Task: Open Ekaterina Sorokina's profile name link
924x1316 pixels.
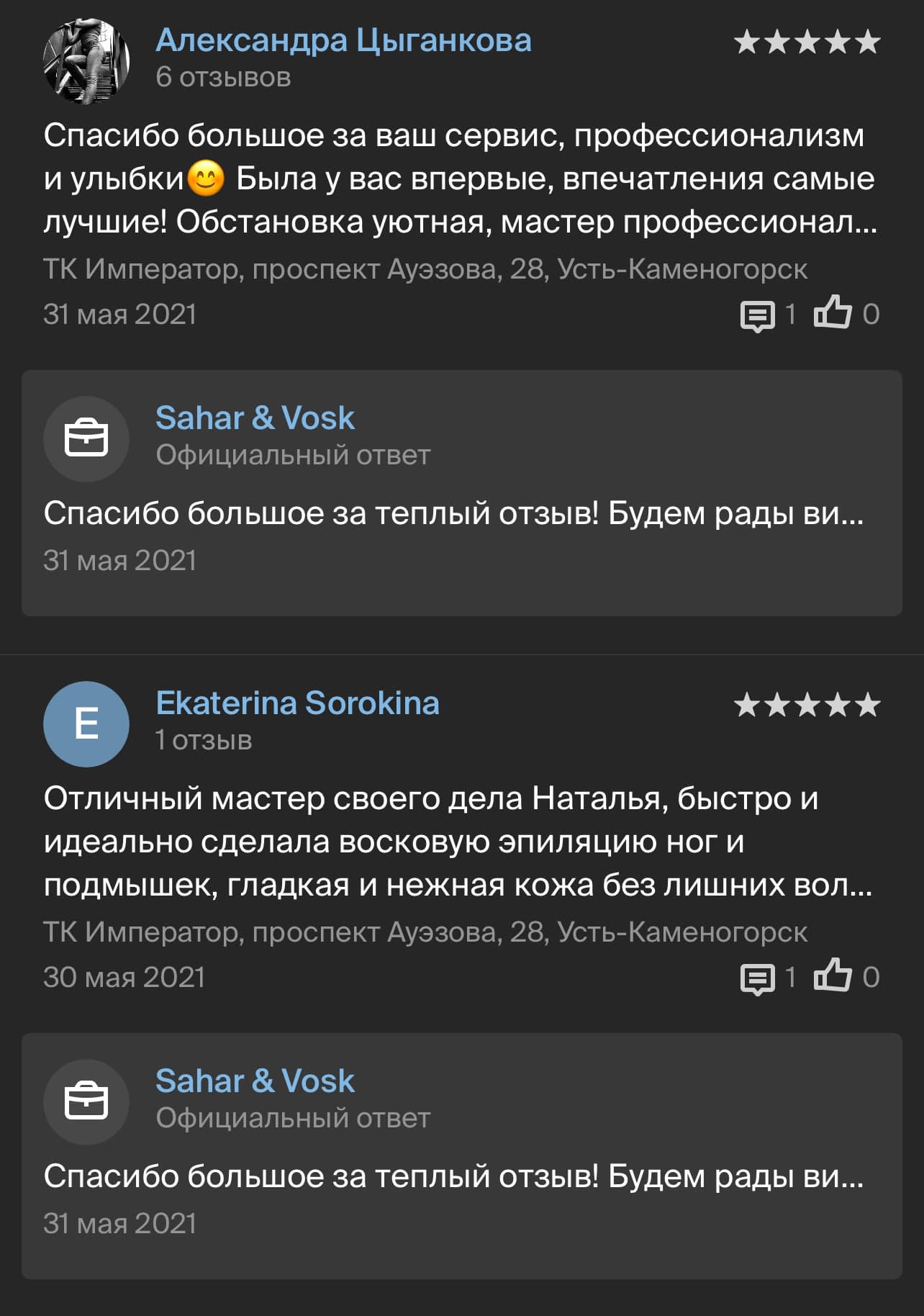Action: [297, 703]
